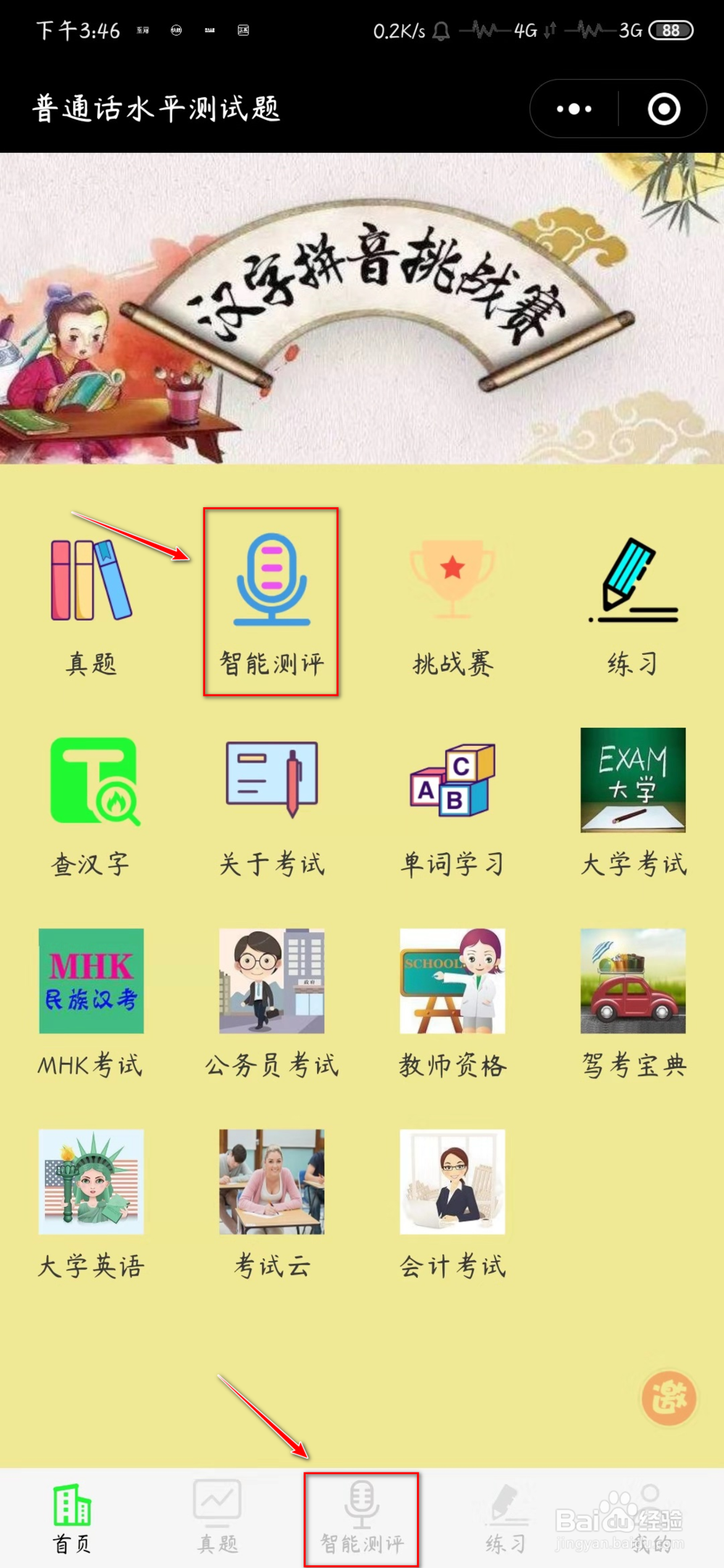The image size is (724, 1568).
Task: Select the 真题 book stack icon
Action: click(x=90, y=579)
